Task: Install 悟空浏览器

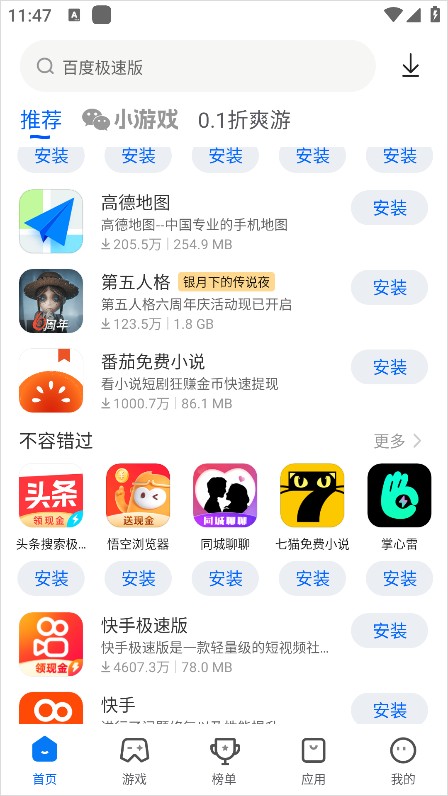Action: click(x=138, y=578)
